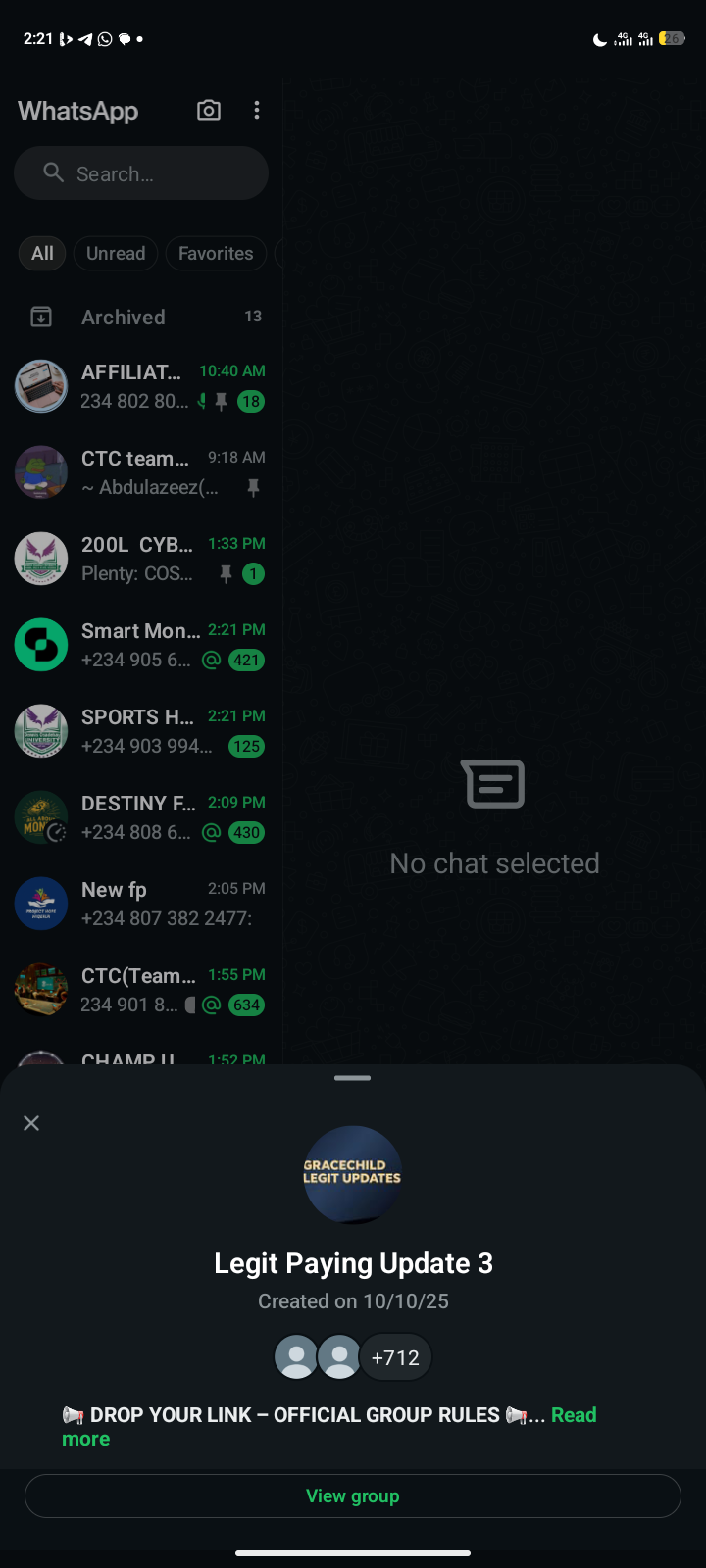Filter chats by Unread
The width and height of the screenshot is (706, 1568).
[x=116, y=253]
